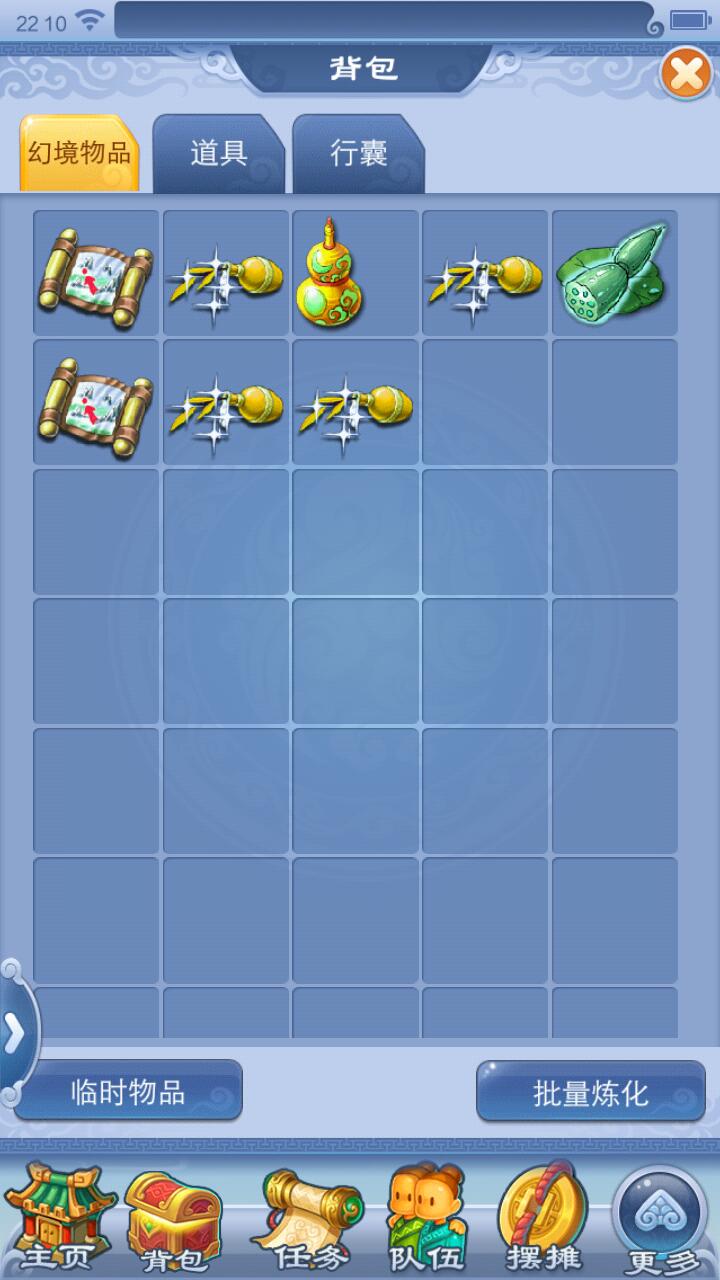Open 临时物品 temporary items
Viewport: 720px width, 1280px height.
(128, 1091)
